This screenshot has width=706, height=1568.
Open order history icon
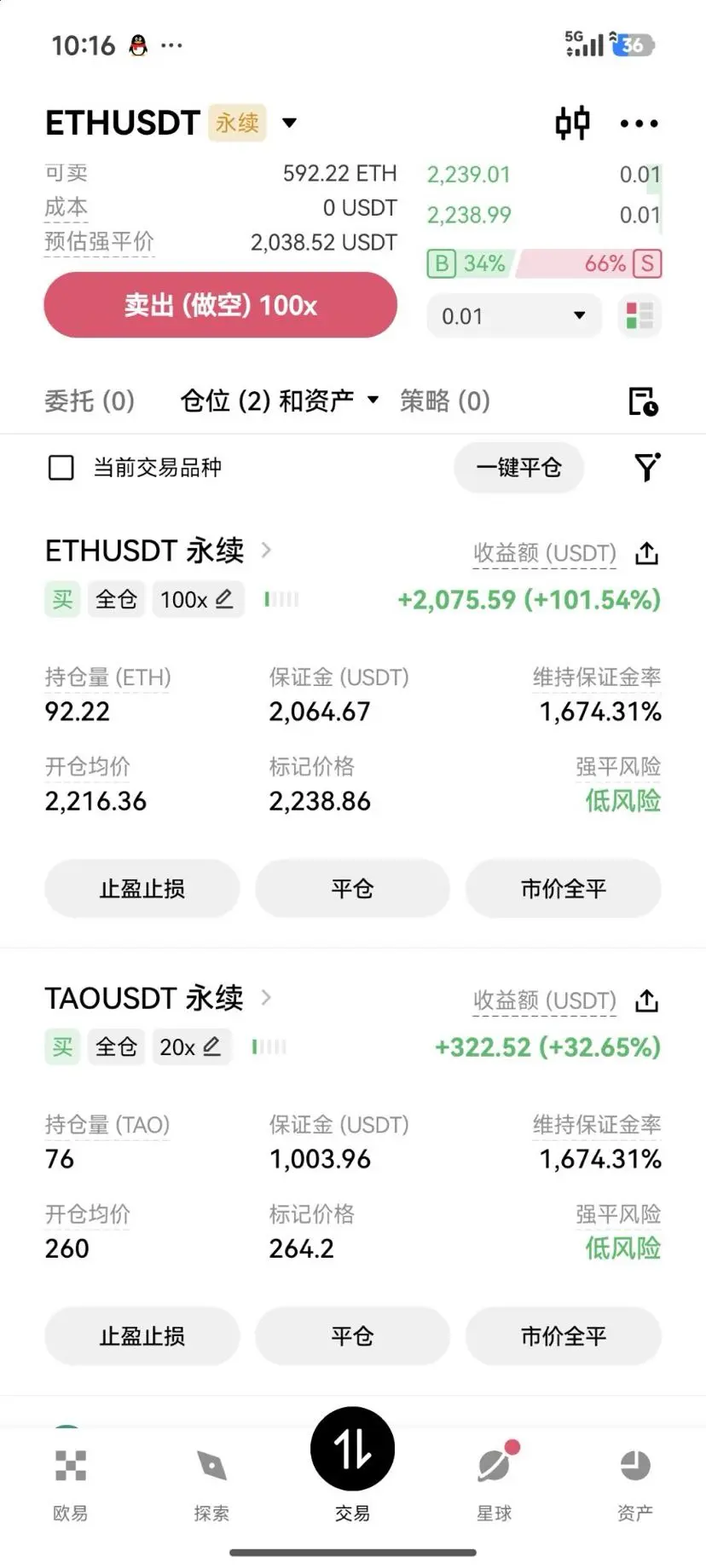point(643,401)
